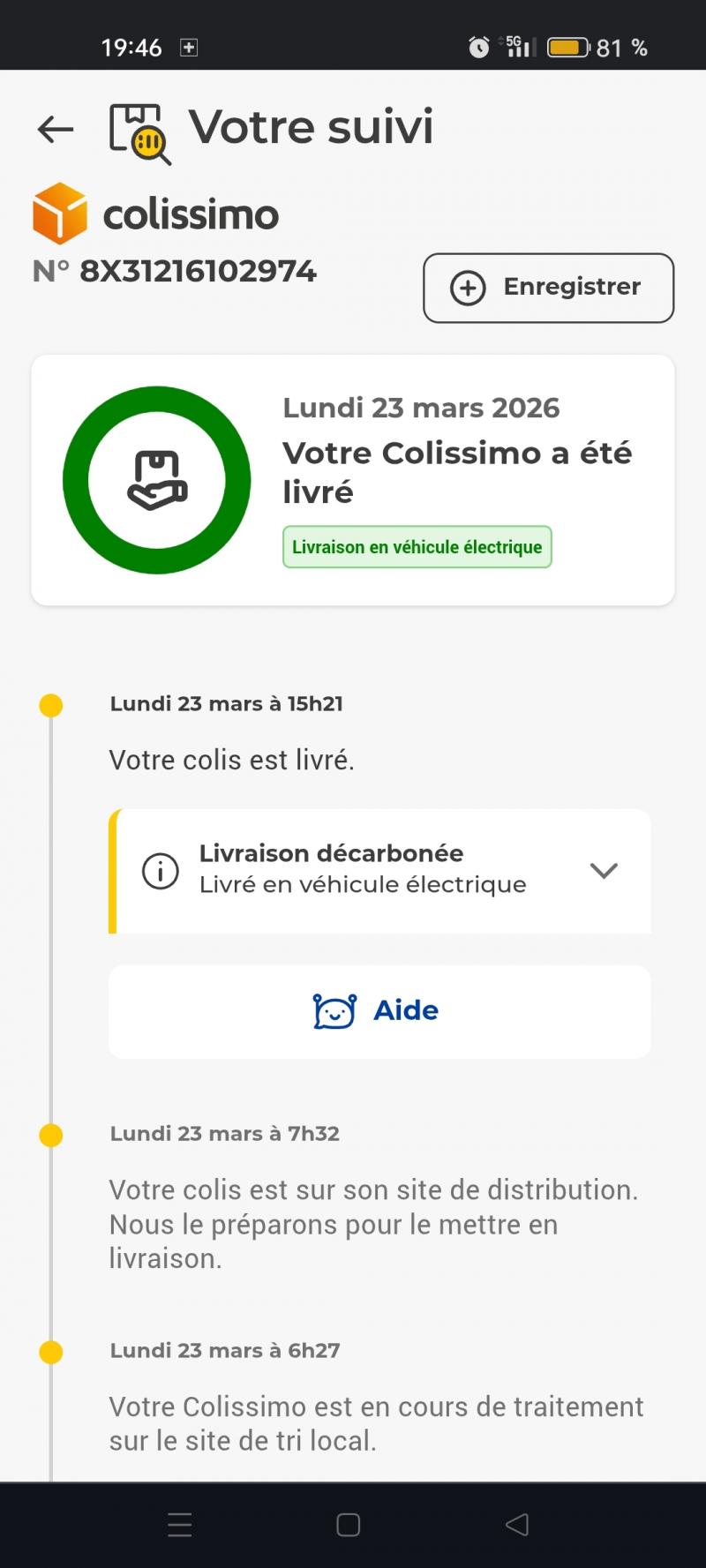Go back using the top arrow
The width and height of the screenshot is (706, 1568).
click(55, 130)
